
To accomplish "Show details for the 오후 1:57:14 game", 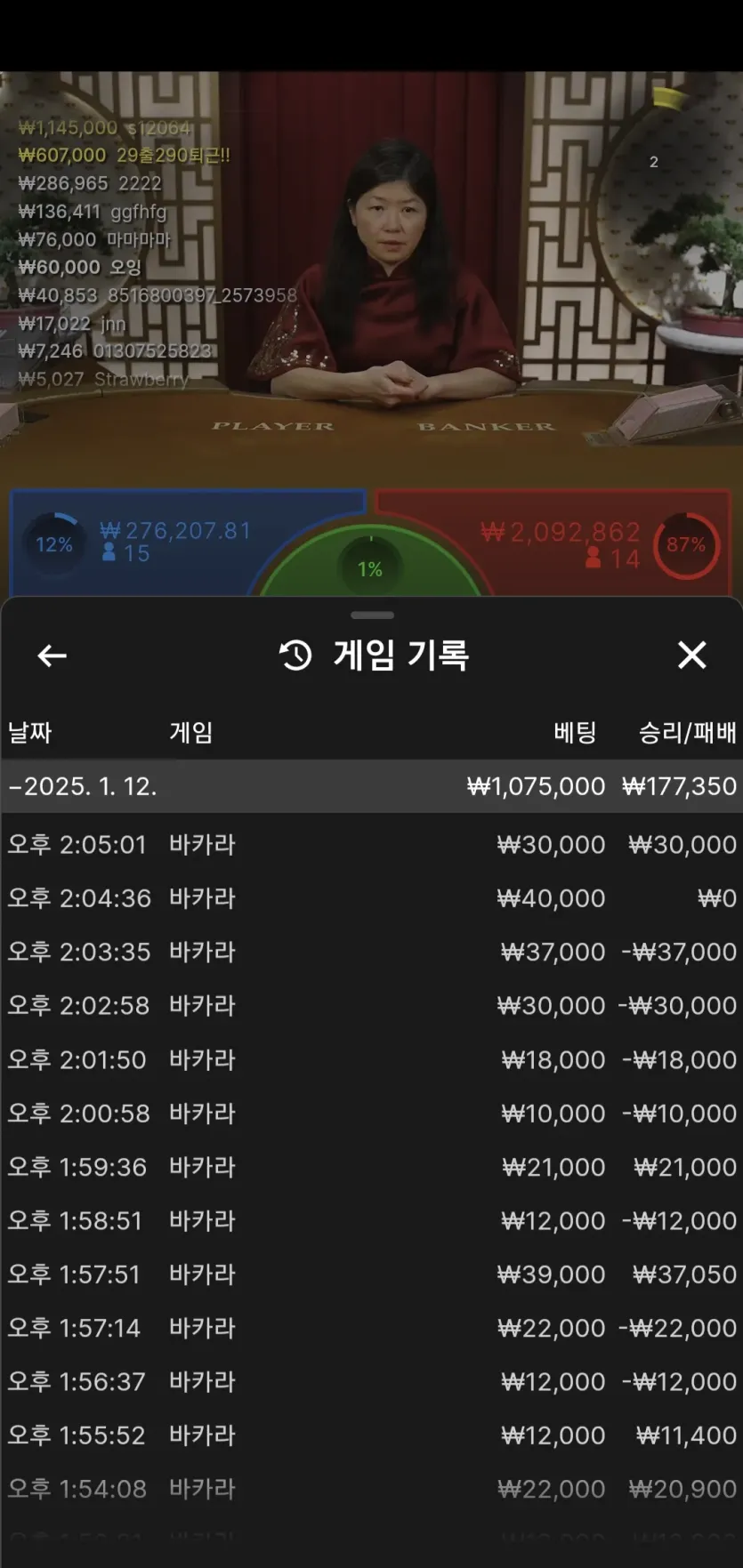I will 371,1328.
